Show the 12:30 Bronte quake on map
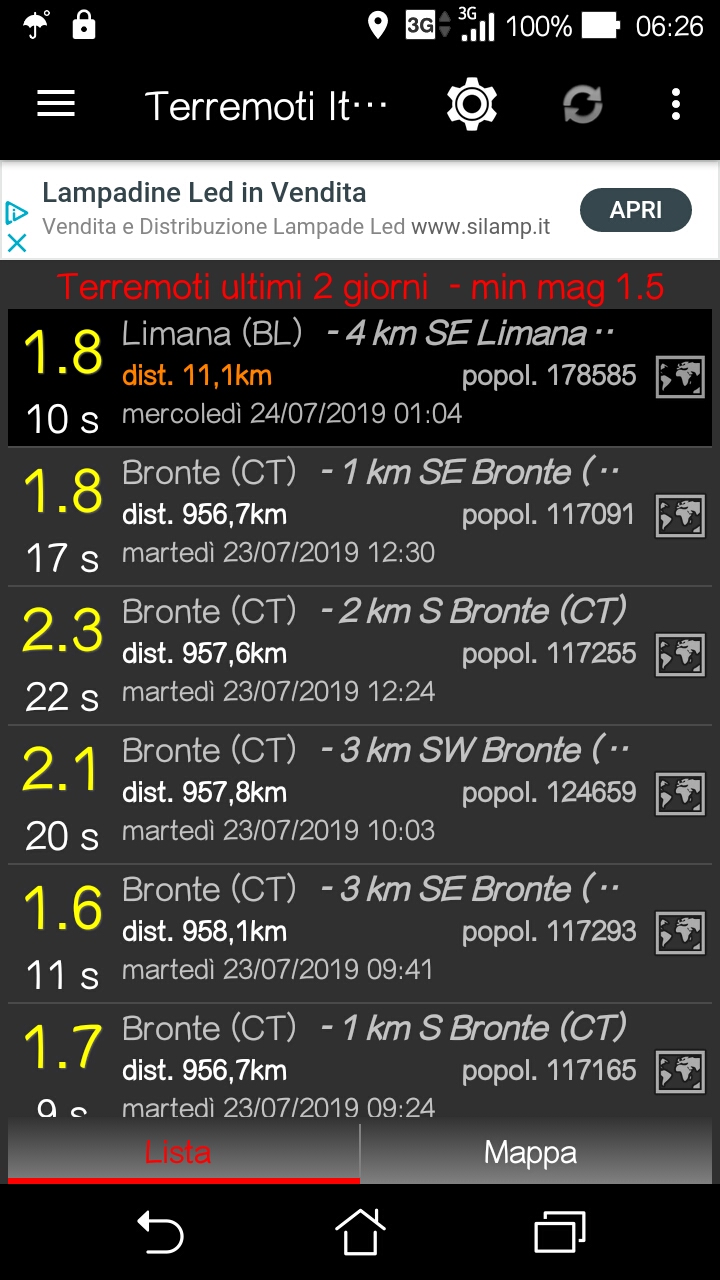Screen dimensions: 720x1280 tap(680, 517)
